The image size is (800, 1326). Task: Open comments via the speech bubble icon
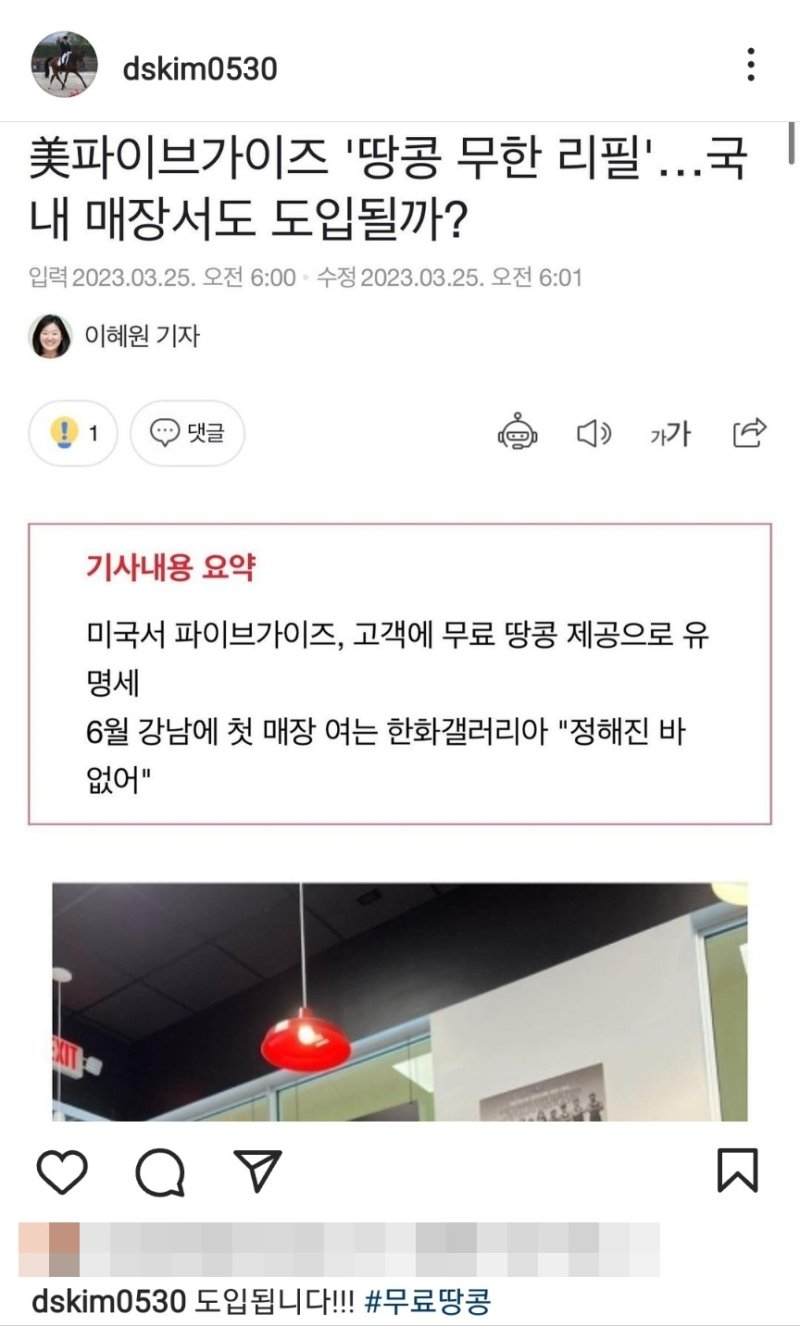[162, 1172]
